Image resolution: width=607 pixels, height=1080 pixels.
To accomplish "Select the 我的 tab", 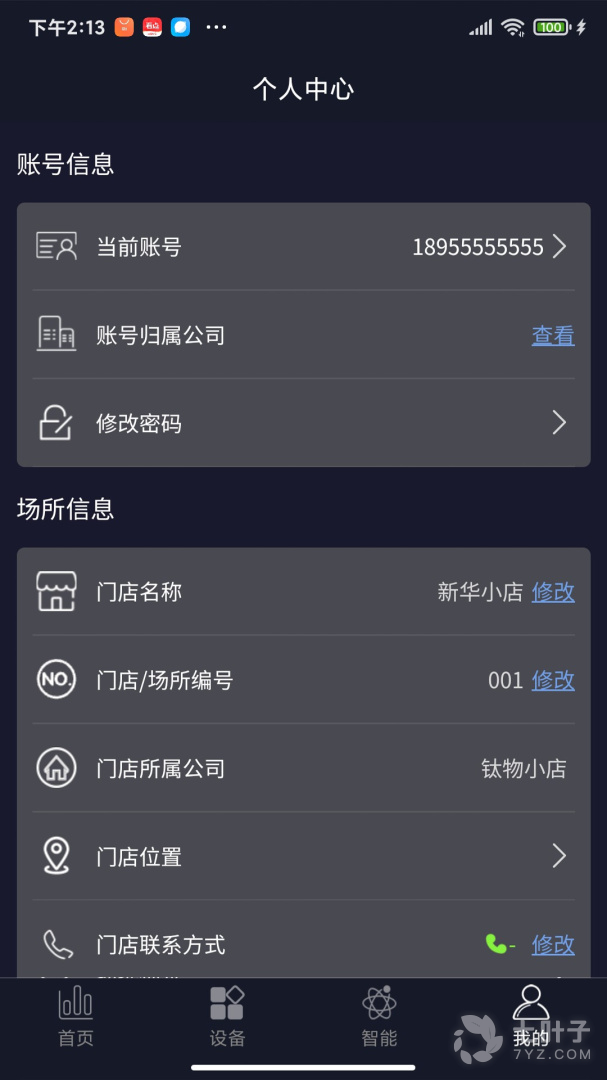I will point(530,1015).
